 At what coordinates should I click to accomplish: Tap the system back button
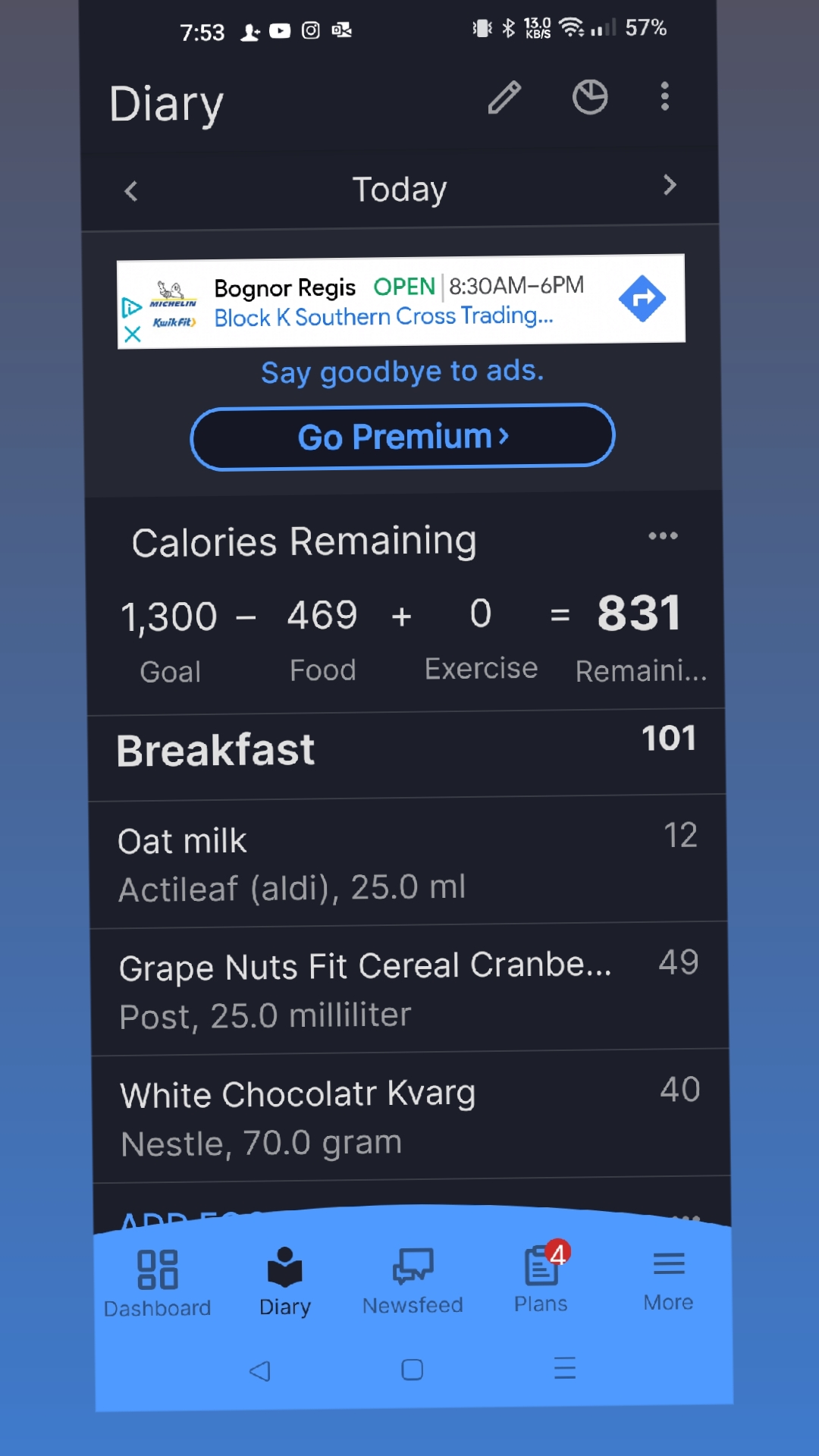tap(260, 1371)
